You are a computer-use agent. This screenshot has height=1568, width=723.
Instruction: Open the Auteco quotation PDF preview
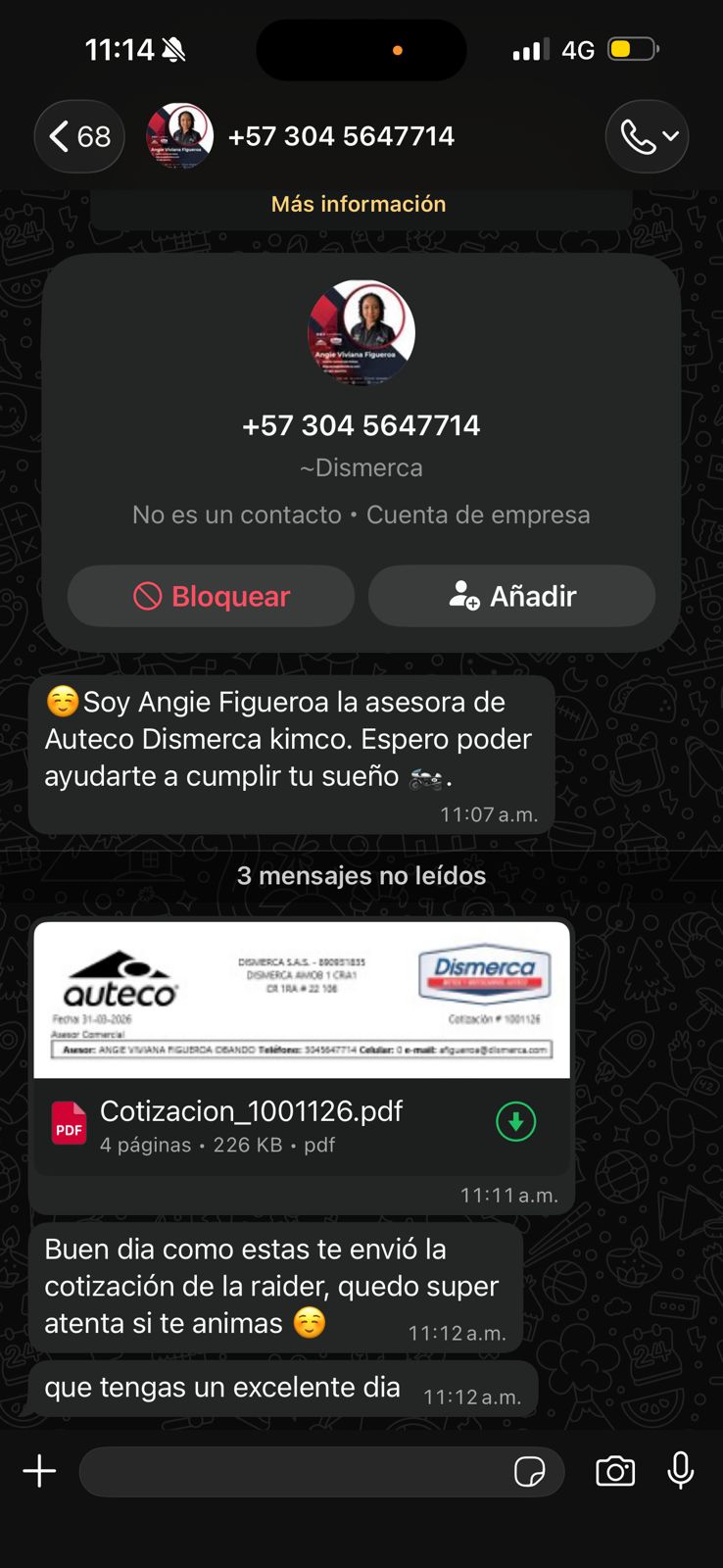coord(302,1000)
